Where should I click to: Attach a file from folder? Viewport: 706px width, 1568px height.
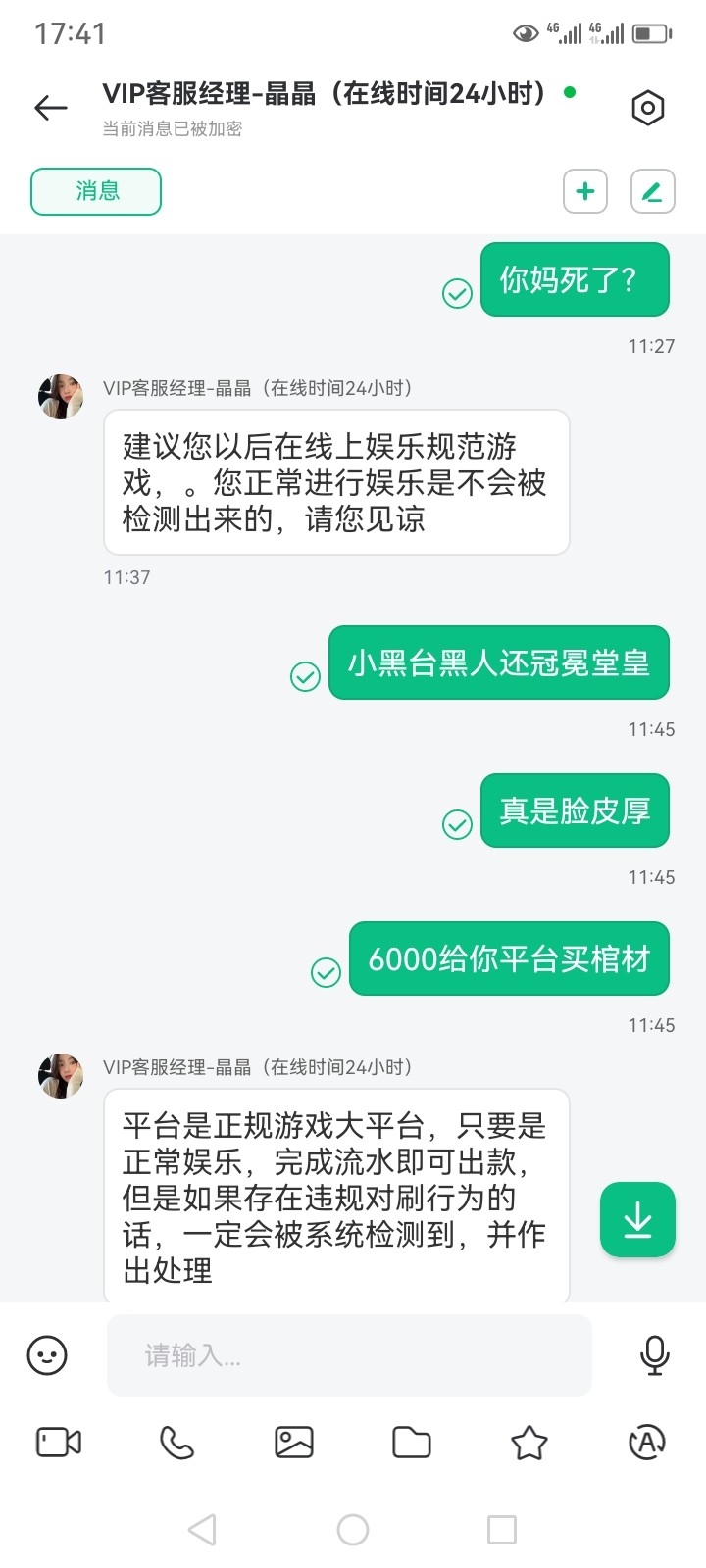412,1443
